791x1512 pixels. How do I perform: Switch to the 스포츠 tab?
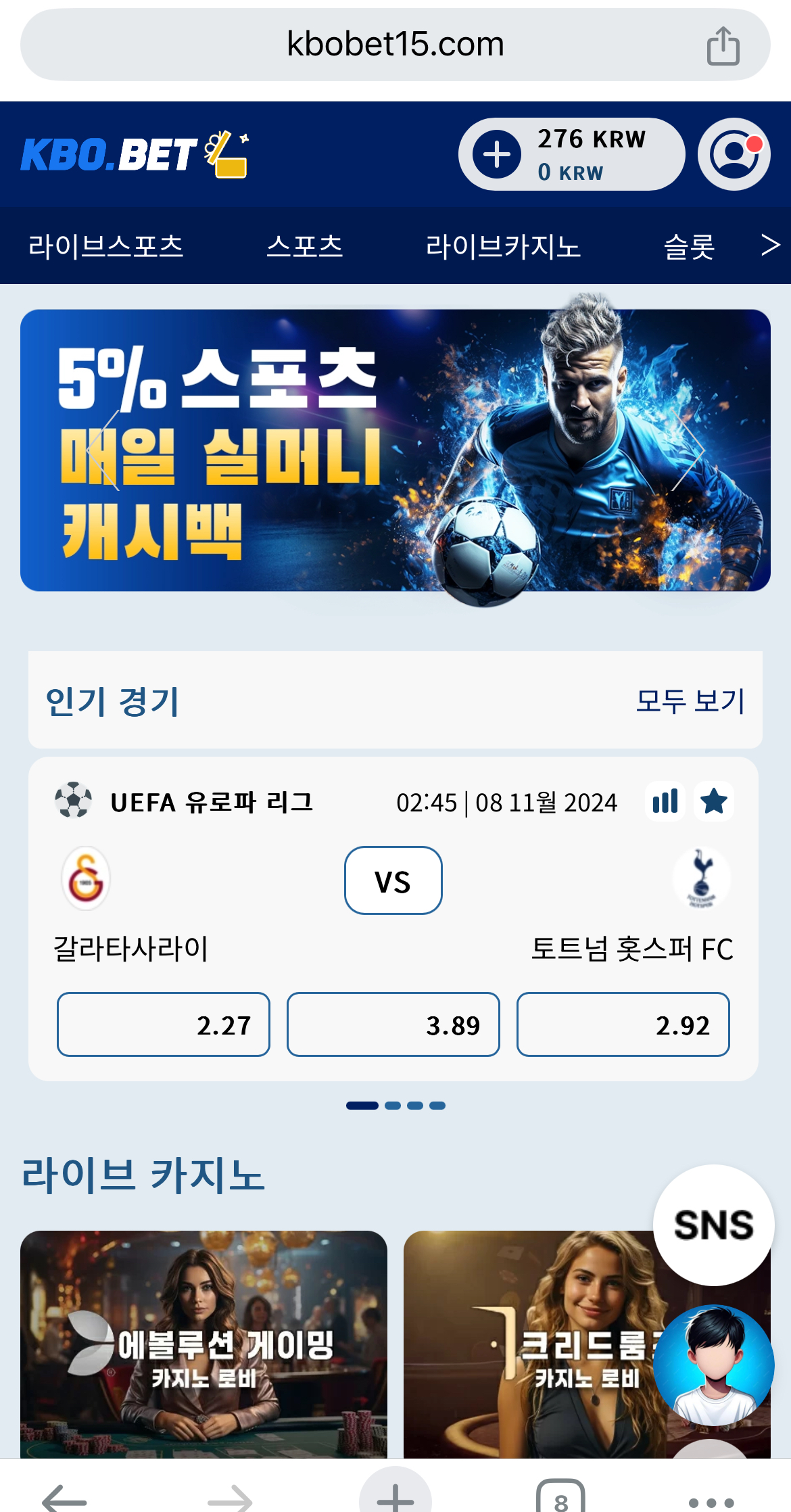point(305,245)
